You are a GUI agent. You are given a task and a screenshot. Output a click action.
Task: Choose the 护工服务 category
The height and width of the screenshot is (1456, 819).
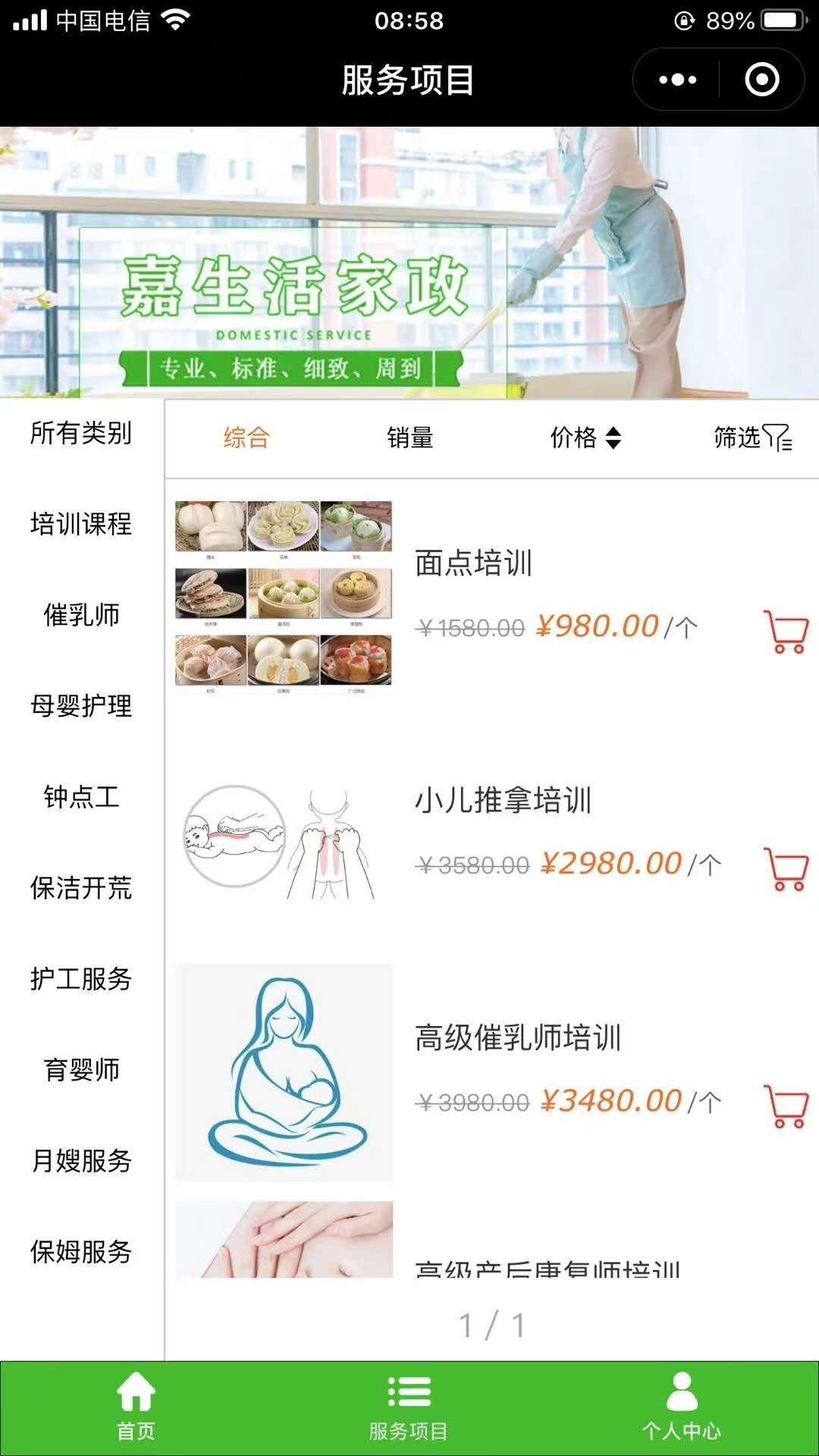point(81,979)
